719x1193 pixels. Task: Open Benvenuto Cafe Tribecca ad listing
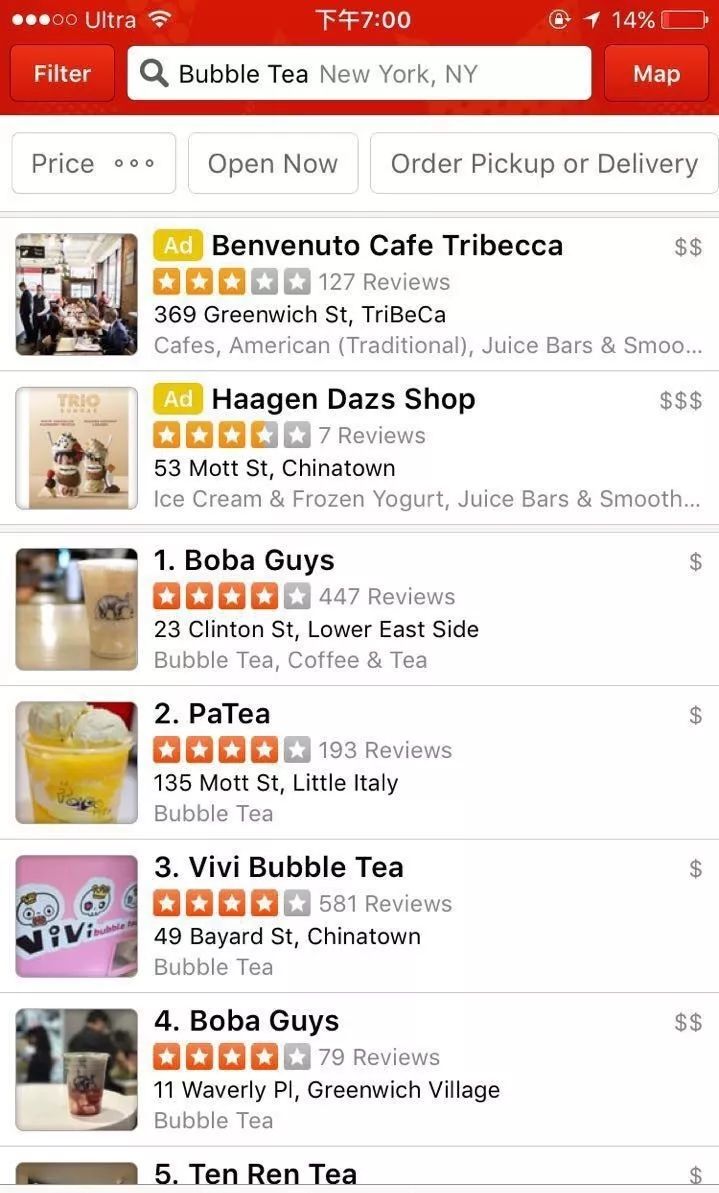(386, 246)
